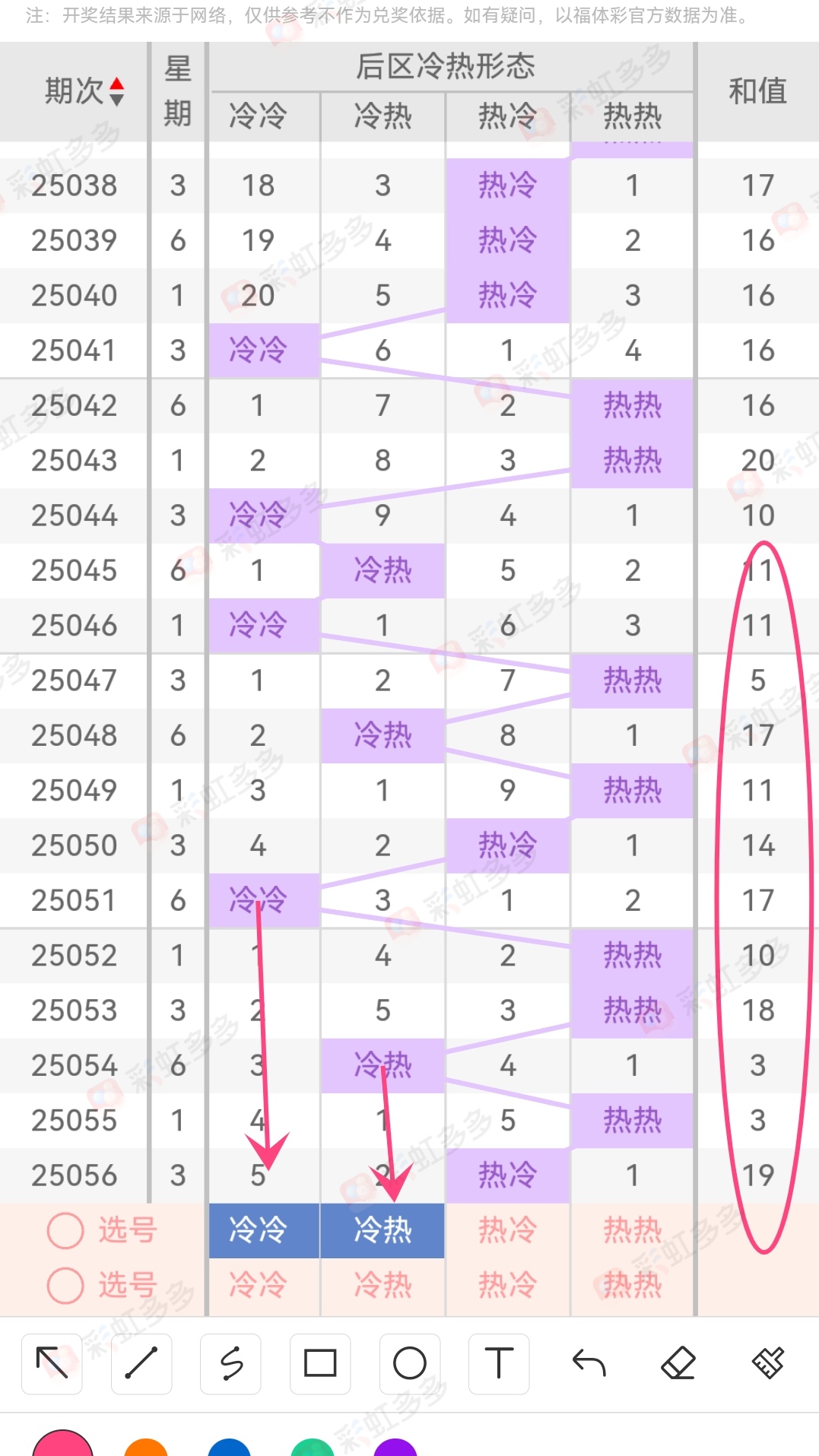The height and width of the screenshot is (1456, 819).
Task: Click the 和值 column header
Action: pyautogui.click(x=757, y=91)
